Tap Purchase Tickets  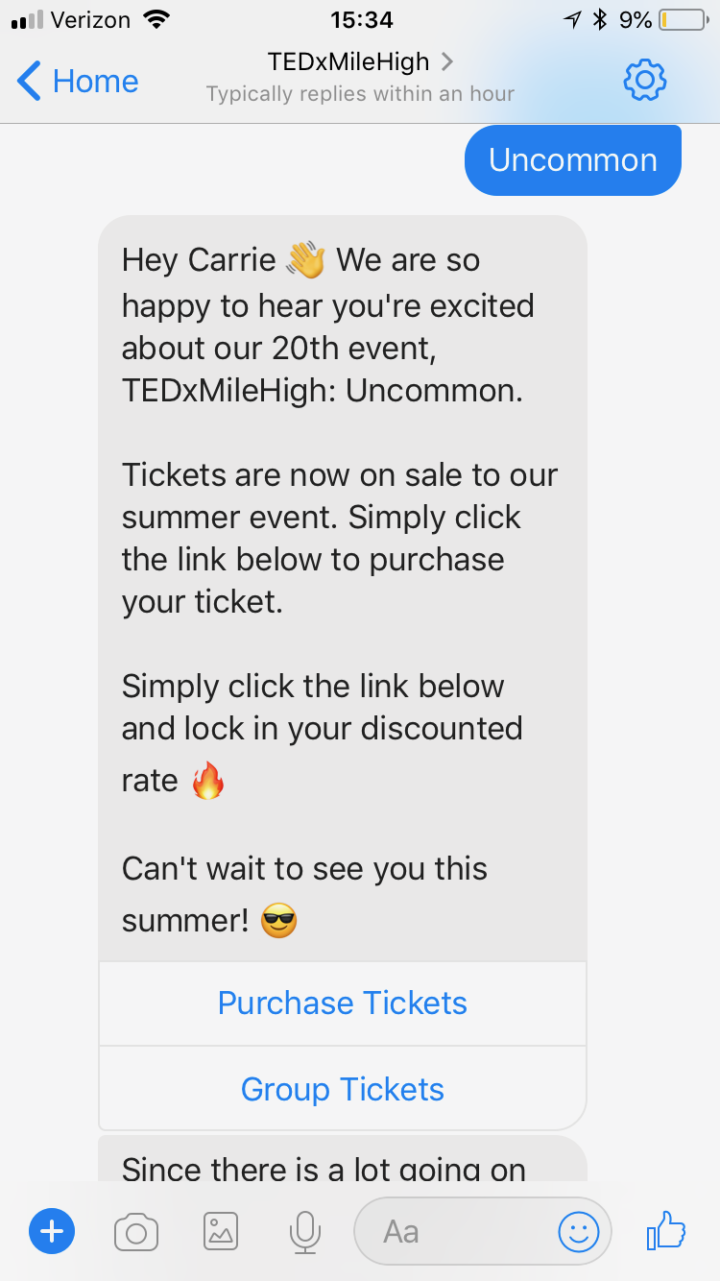(x=342, y=1003)
